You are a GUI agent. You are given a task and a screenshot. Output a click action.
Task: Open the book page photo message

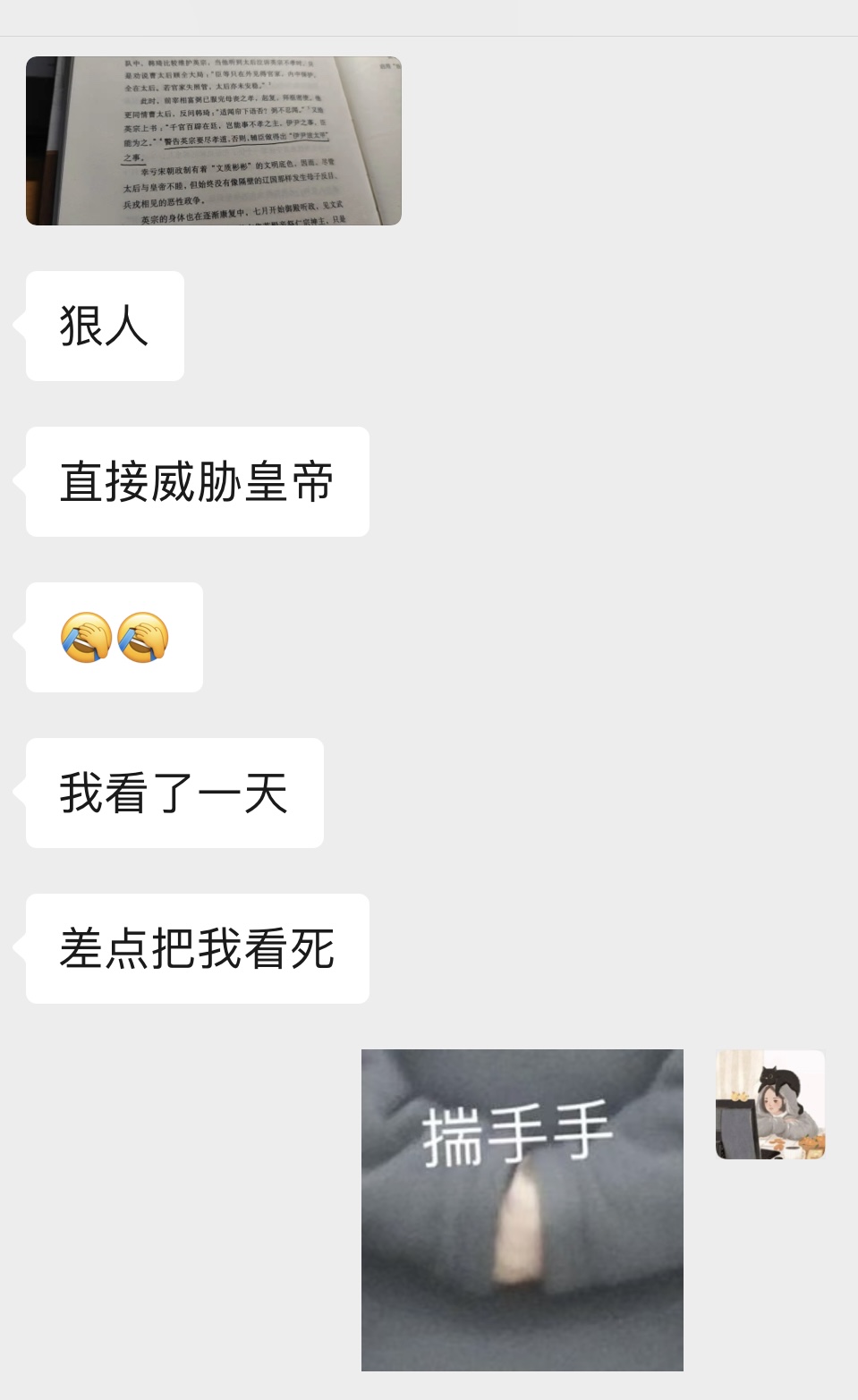pyautogui.click(x=213, y=140)
